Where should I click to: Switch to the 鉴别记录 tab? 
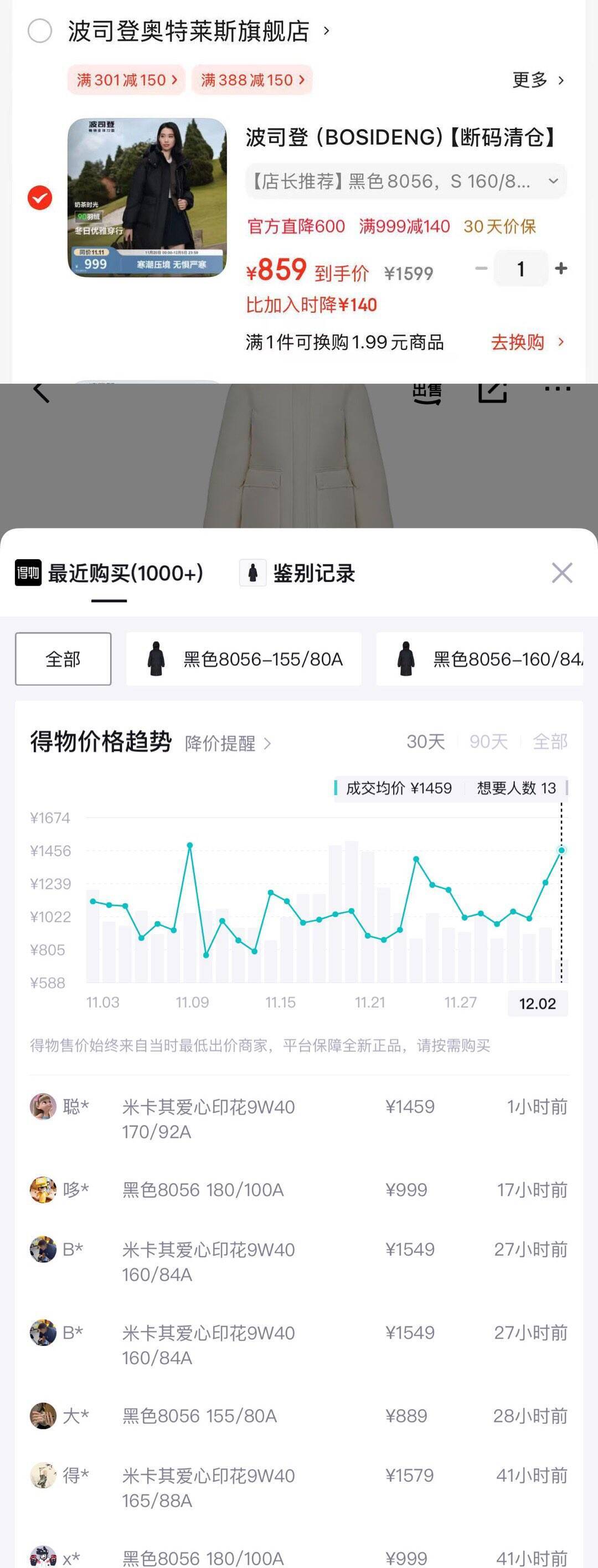tap(298, 573)
